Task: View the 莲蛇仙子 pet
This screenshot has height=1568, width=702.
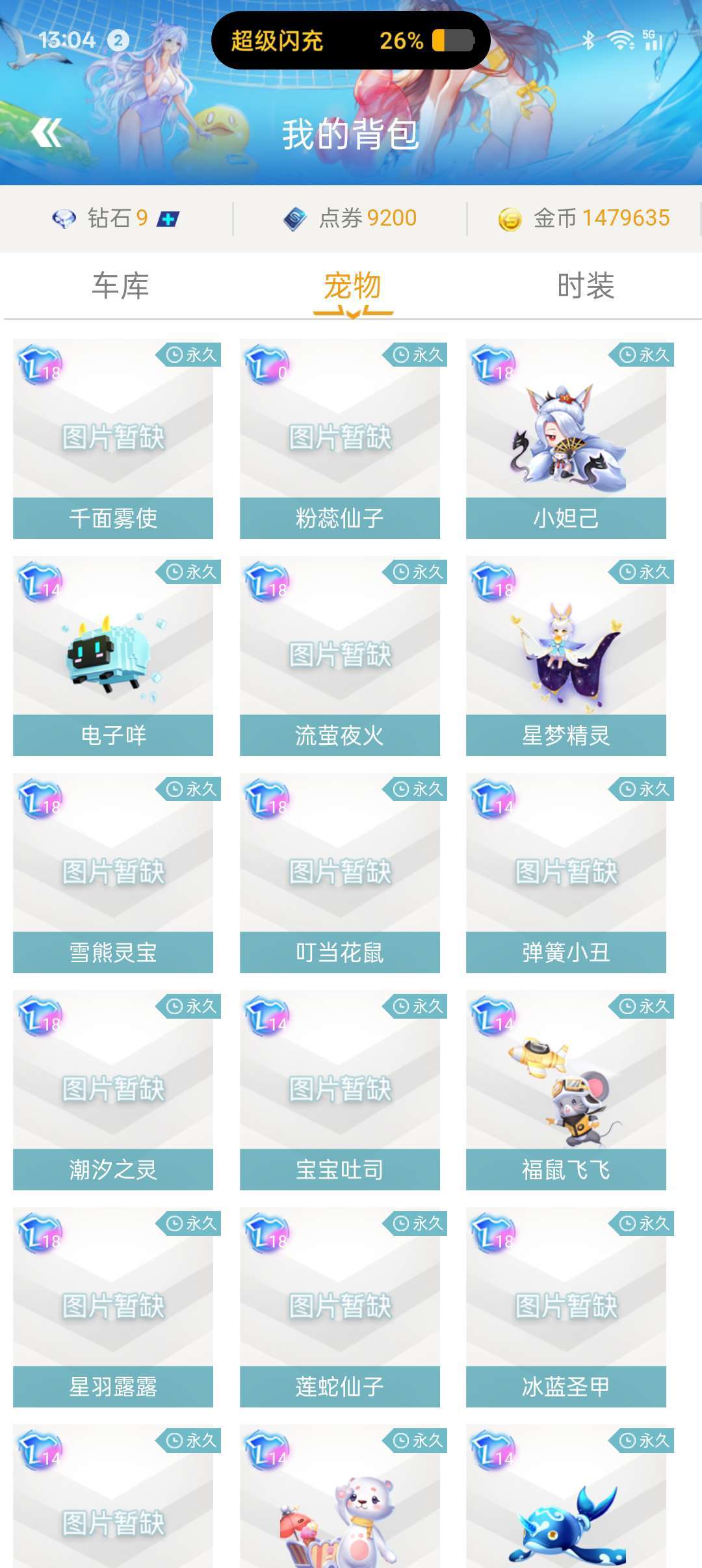Action: [x=340, y=1307]
